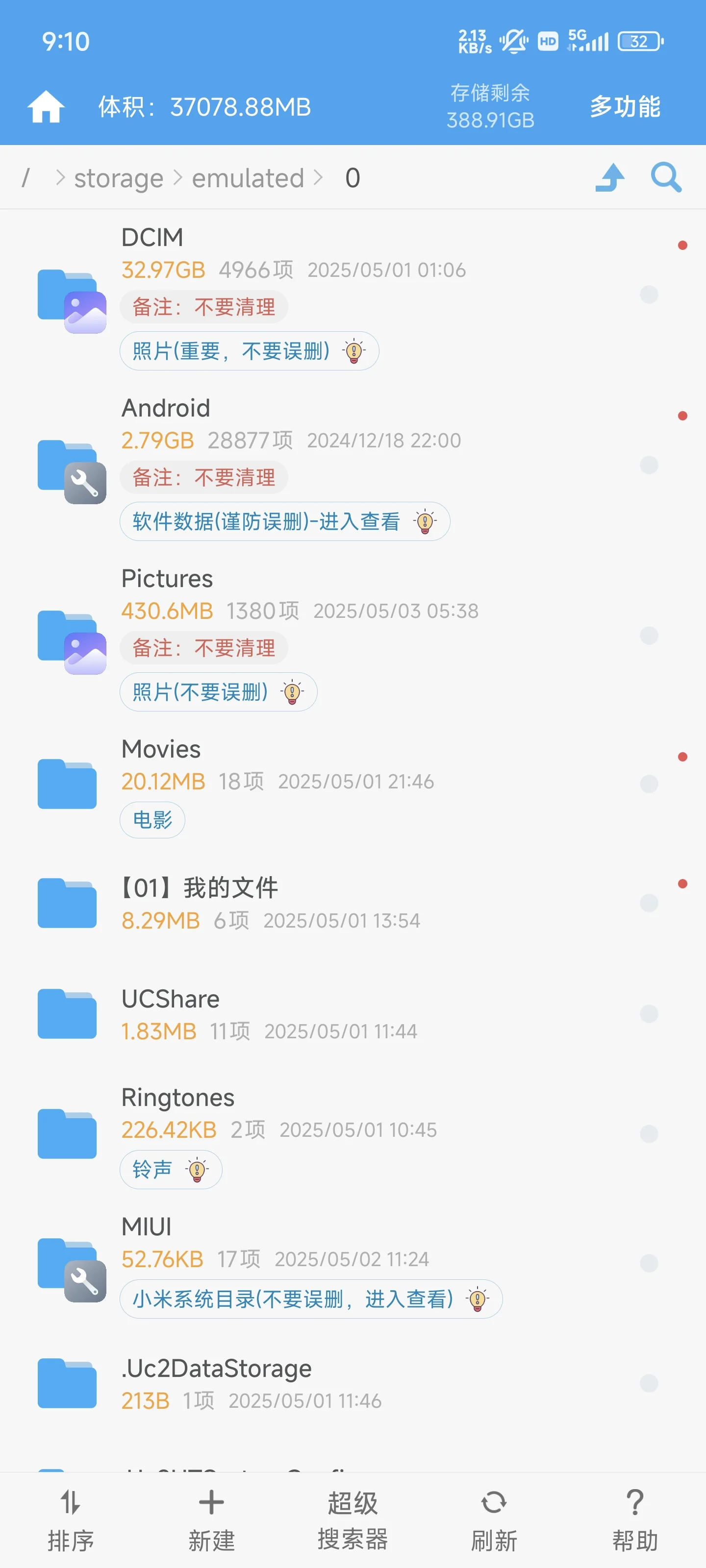The image size is (706, 1568).
Task: Jump to the emulated breadcrumb
Action: (248, 178)
